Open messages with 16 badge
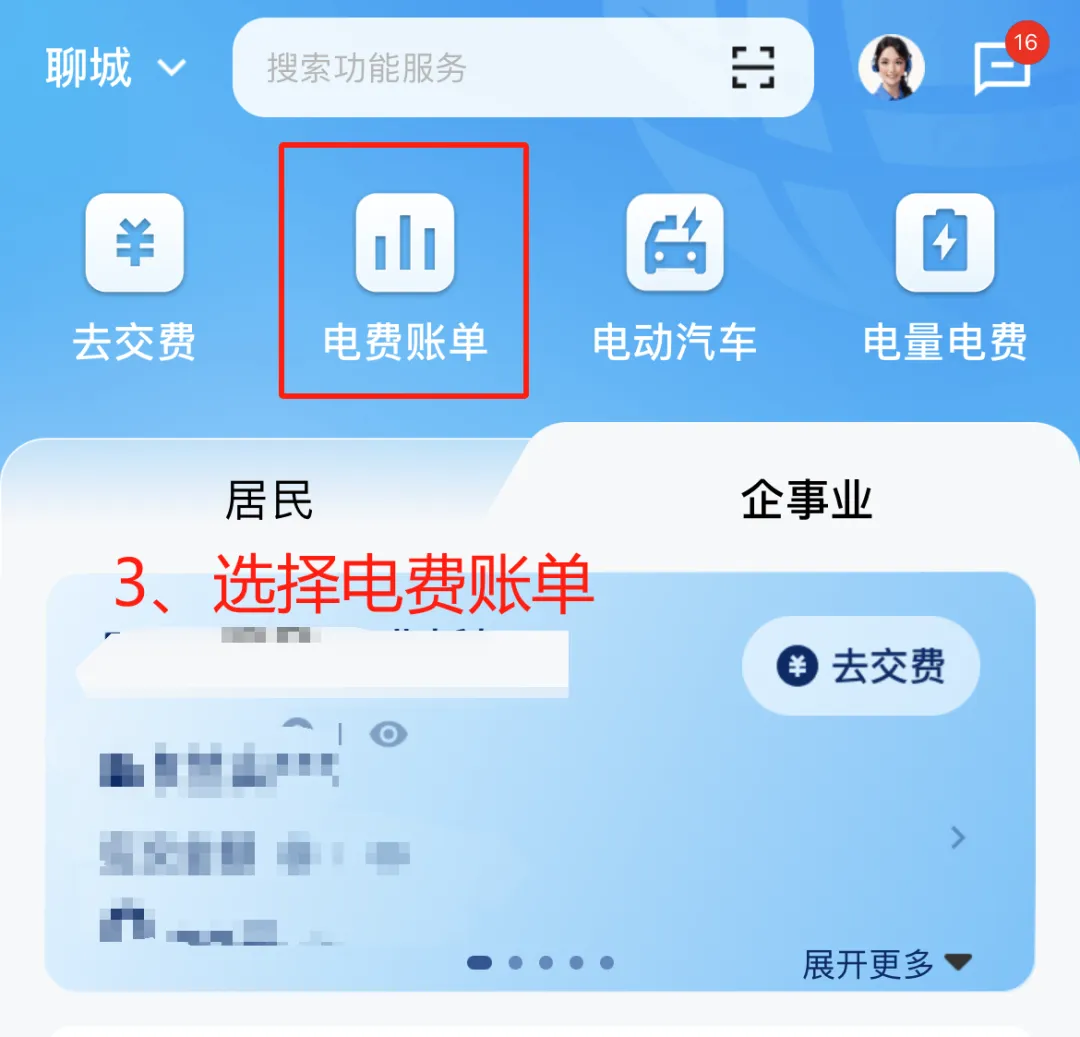Screen dimensions: 1080x1037 pos(1003,68)
